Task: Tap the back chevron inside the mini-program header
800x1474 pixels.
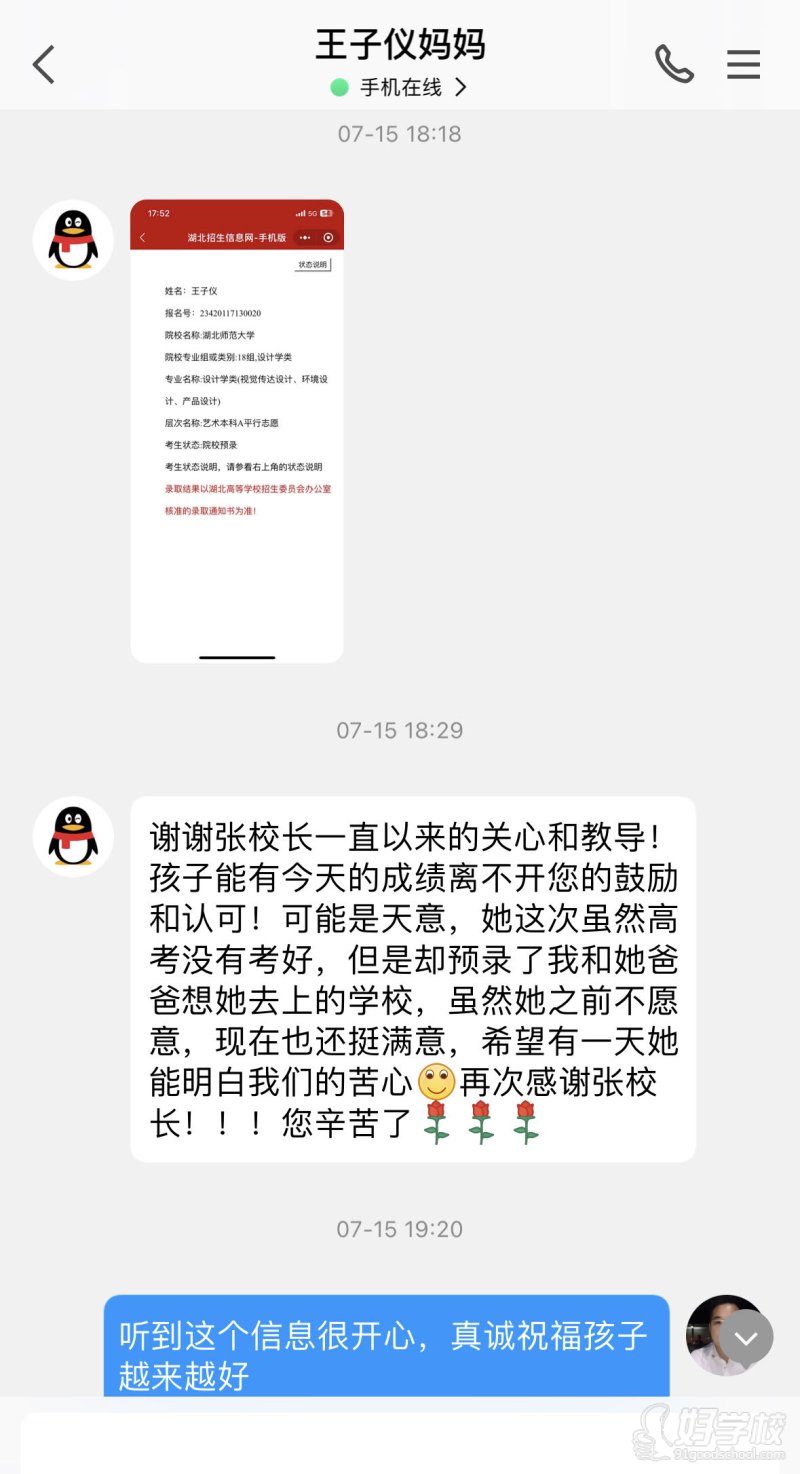Action: (x=143, y=237)
